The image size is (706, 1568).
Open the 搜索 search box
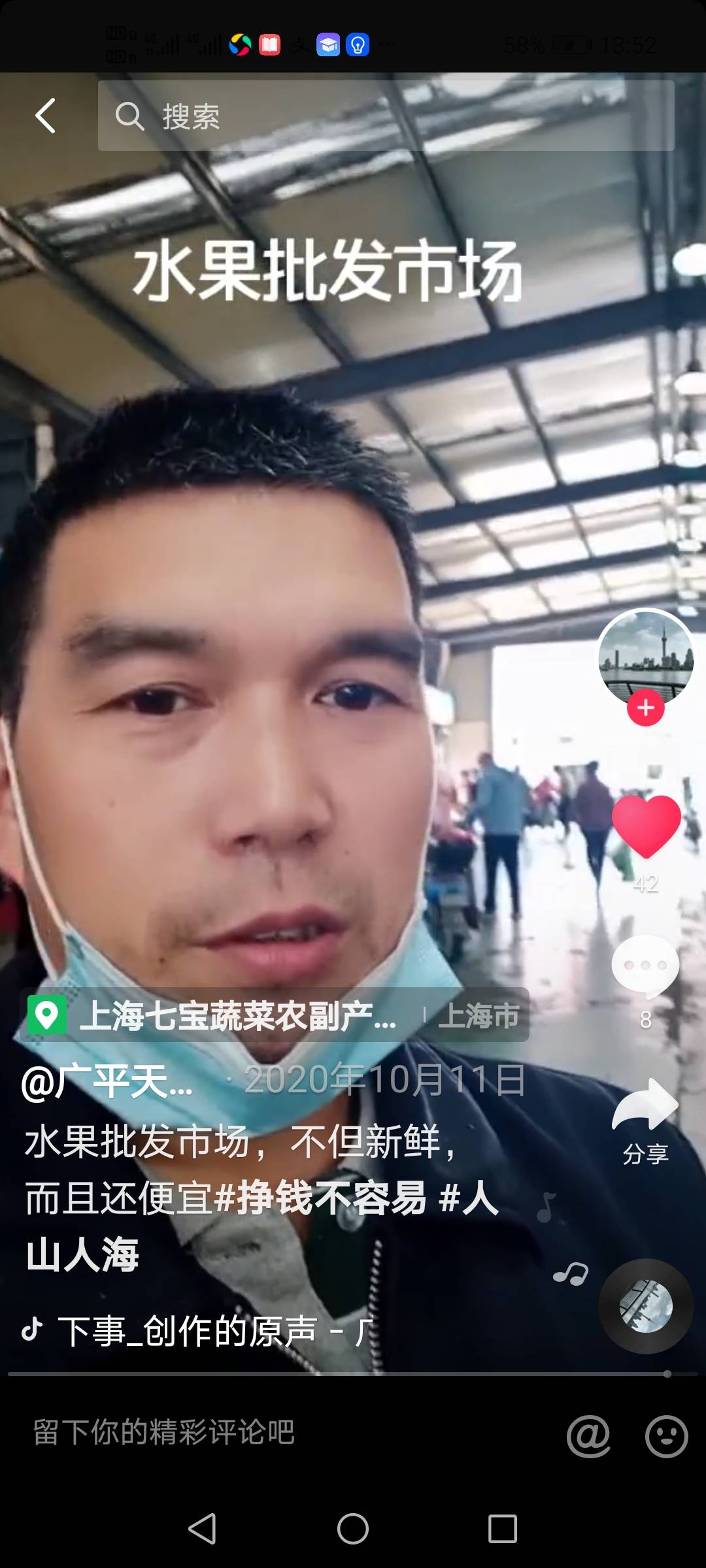tap(386, 116)
